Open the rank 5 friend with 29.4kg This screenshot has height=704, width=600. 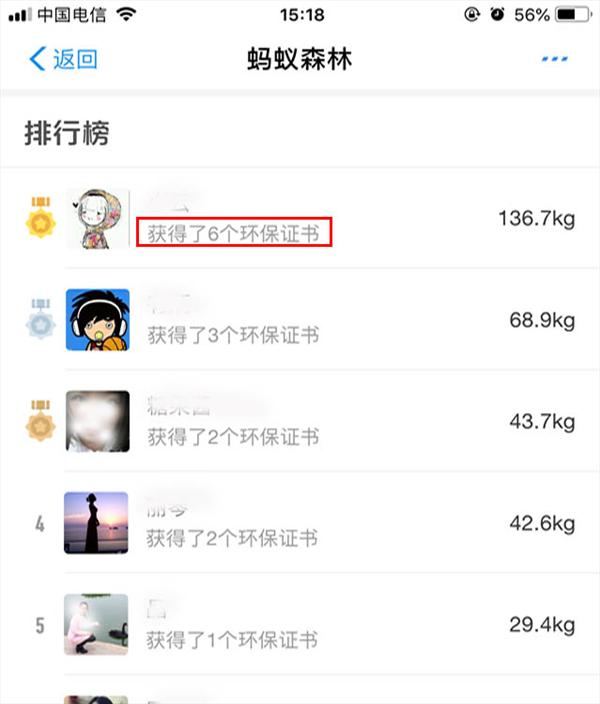pyautogui.click(x=300, y=625)
